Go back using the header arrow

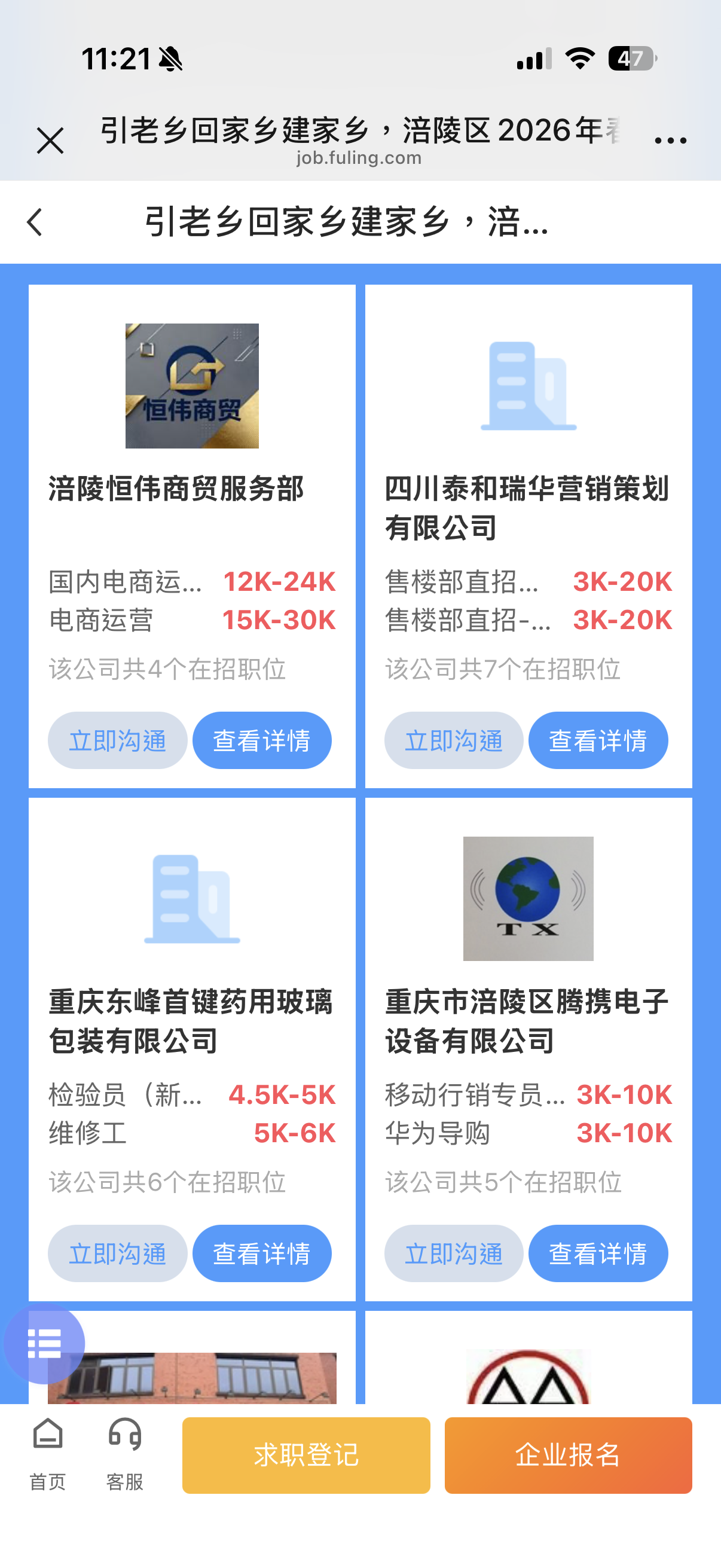(35, 222)
